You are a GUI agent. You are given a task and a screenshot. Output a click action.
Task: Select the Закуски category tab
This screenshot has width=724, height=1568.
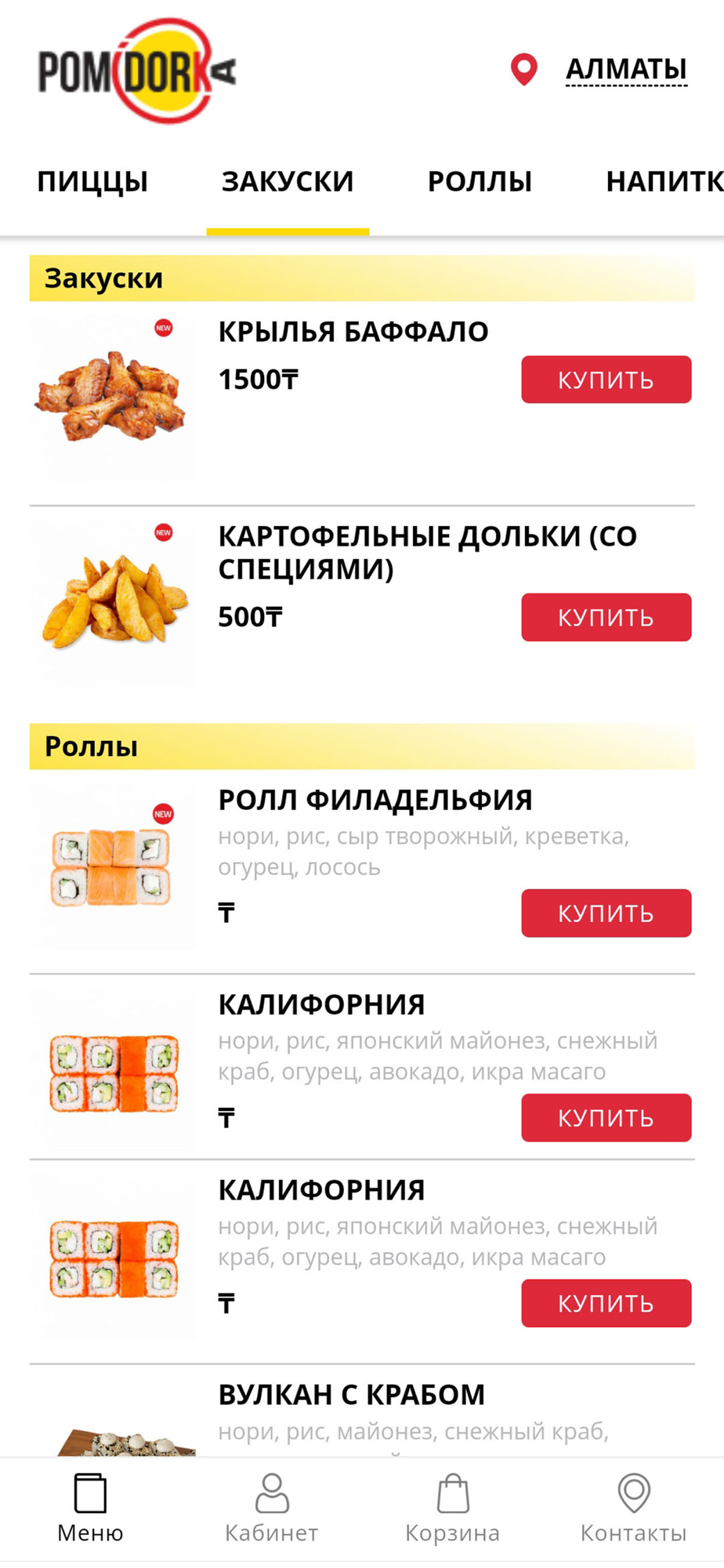(288, 182)
